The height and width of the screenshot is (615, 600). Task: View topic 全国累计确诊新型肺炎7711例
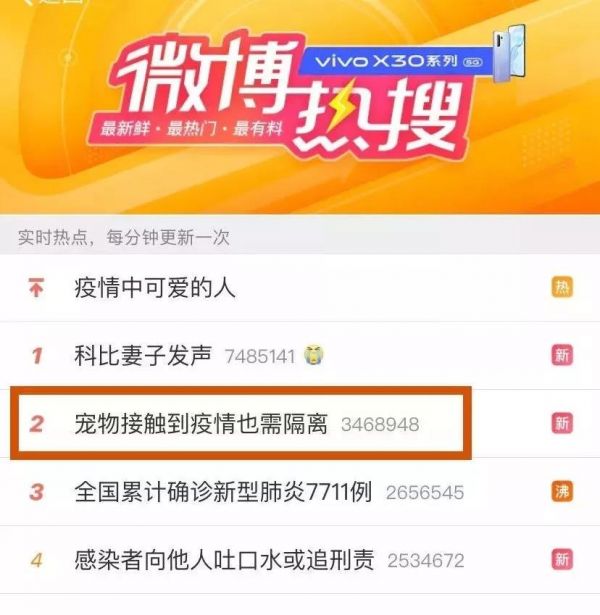(x=223, y=492)
